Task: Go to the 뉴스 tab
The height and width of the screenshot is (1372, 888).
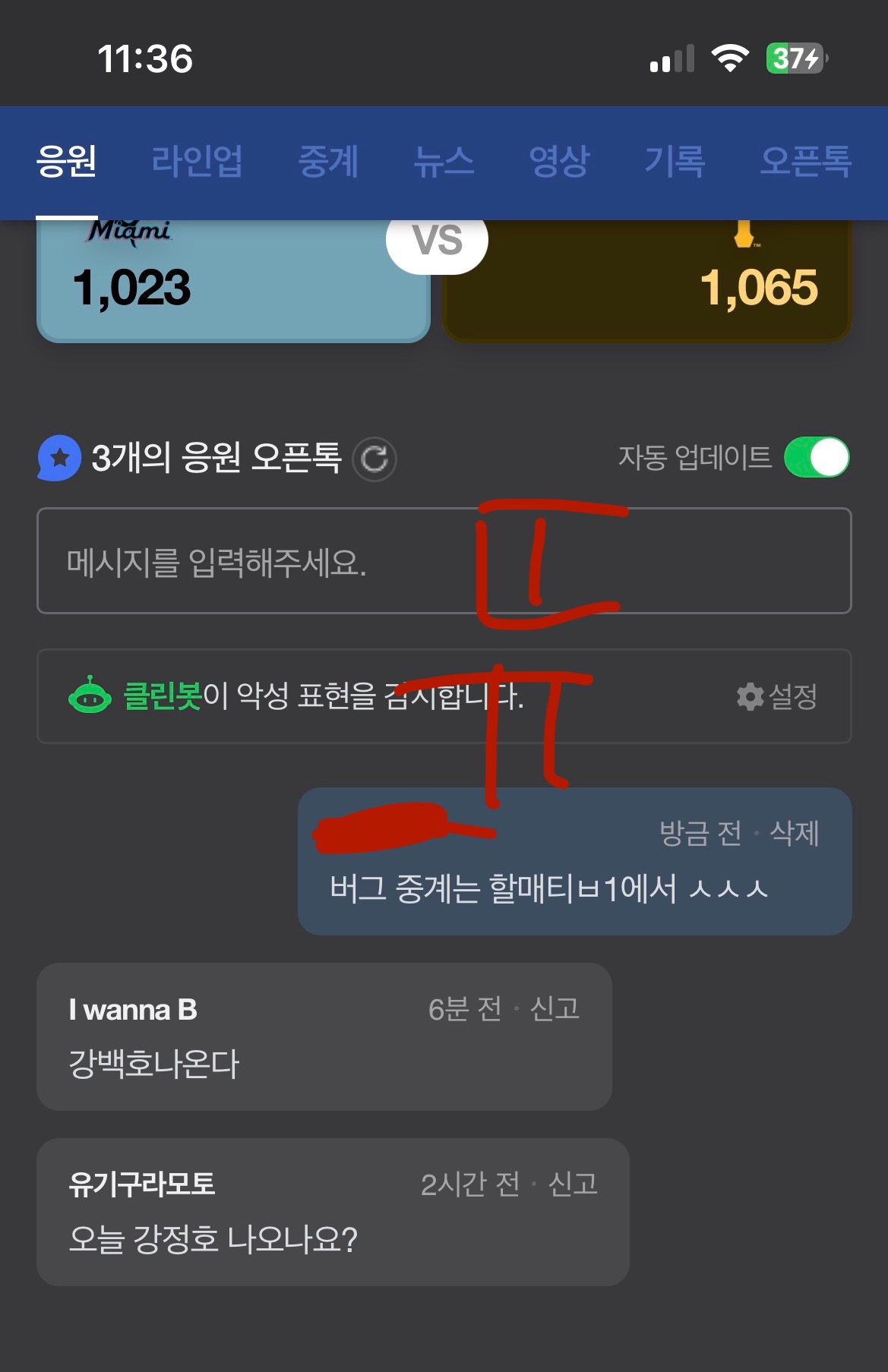Action: click(x=444, y=162)
